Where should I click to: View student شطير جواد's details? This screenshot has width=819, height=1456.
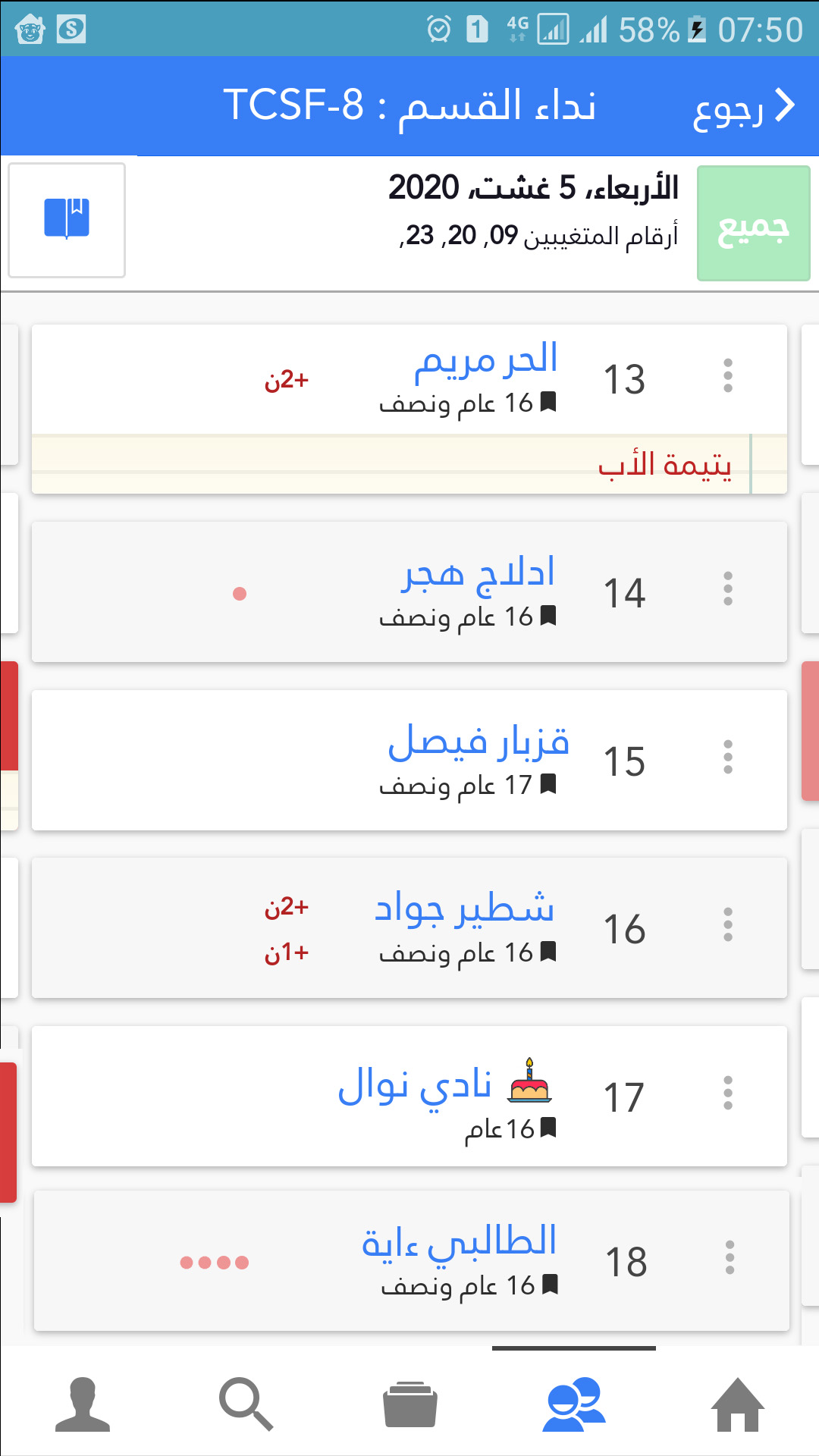tap(464, 909)
